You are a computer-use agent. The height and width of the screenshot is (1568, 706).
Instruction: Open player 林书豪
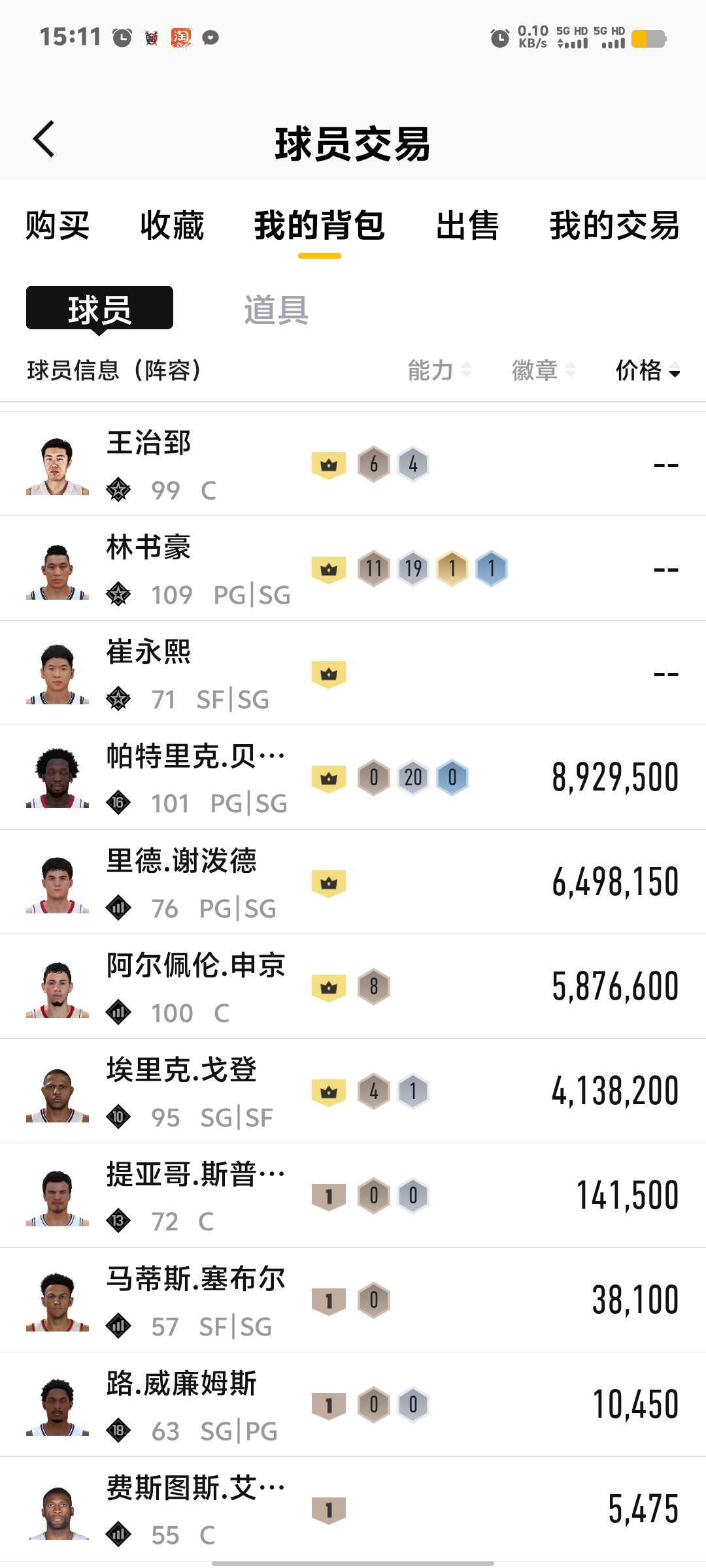[353, 569]
